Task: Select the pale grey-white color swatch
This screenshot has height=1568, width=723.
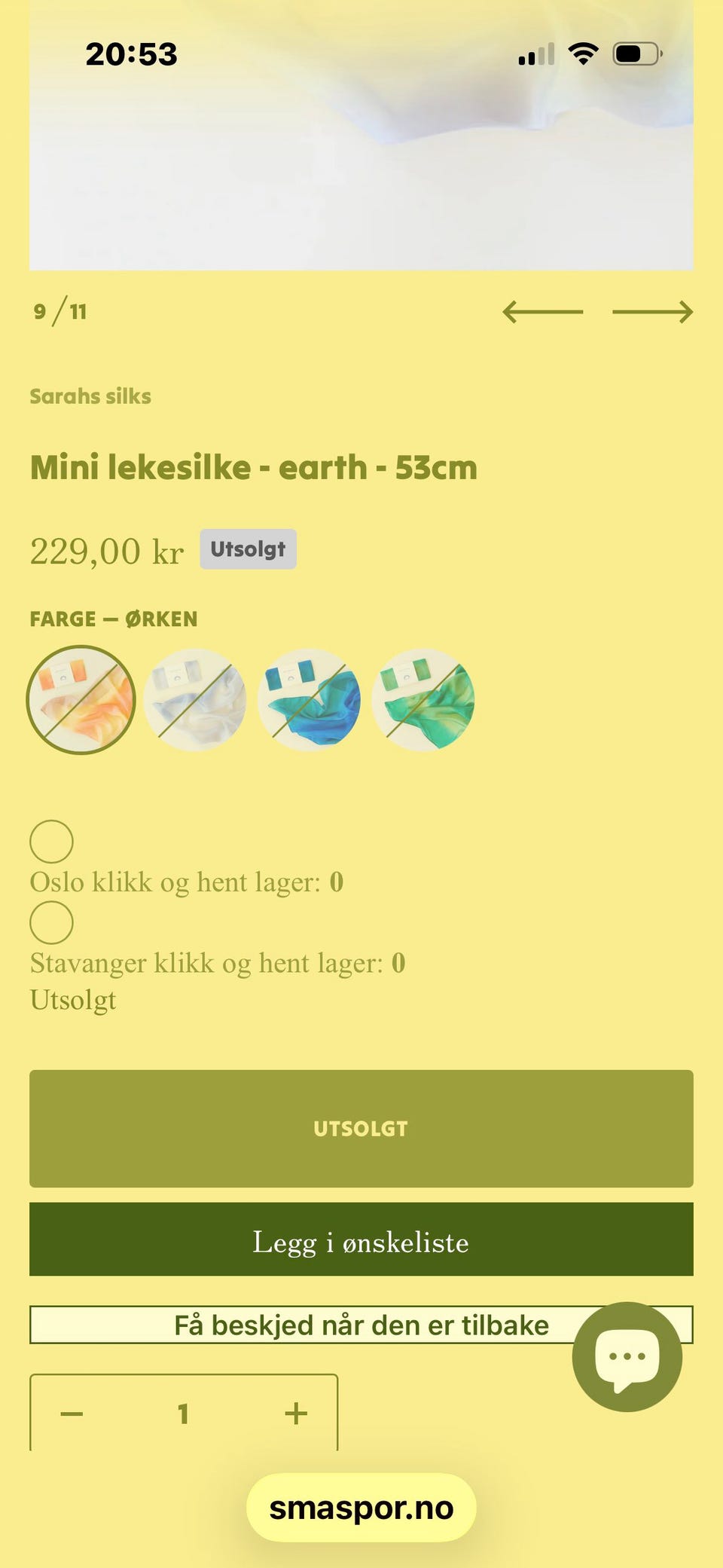Action: click(x=195, y=700)
